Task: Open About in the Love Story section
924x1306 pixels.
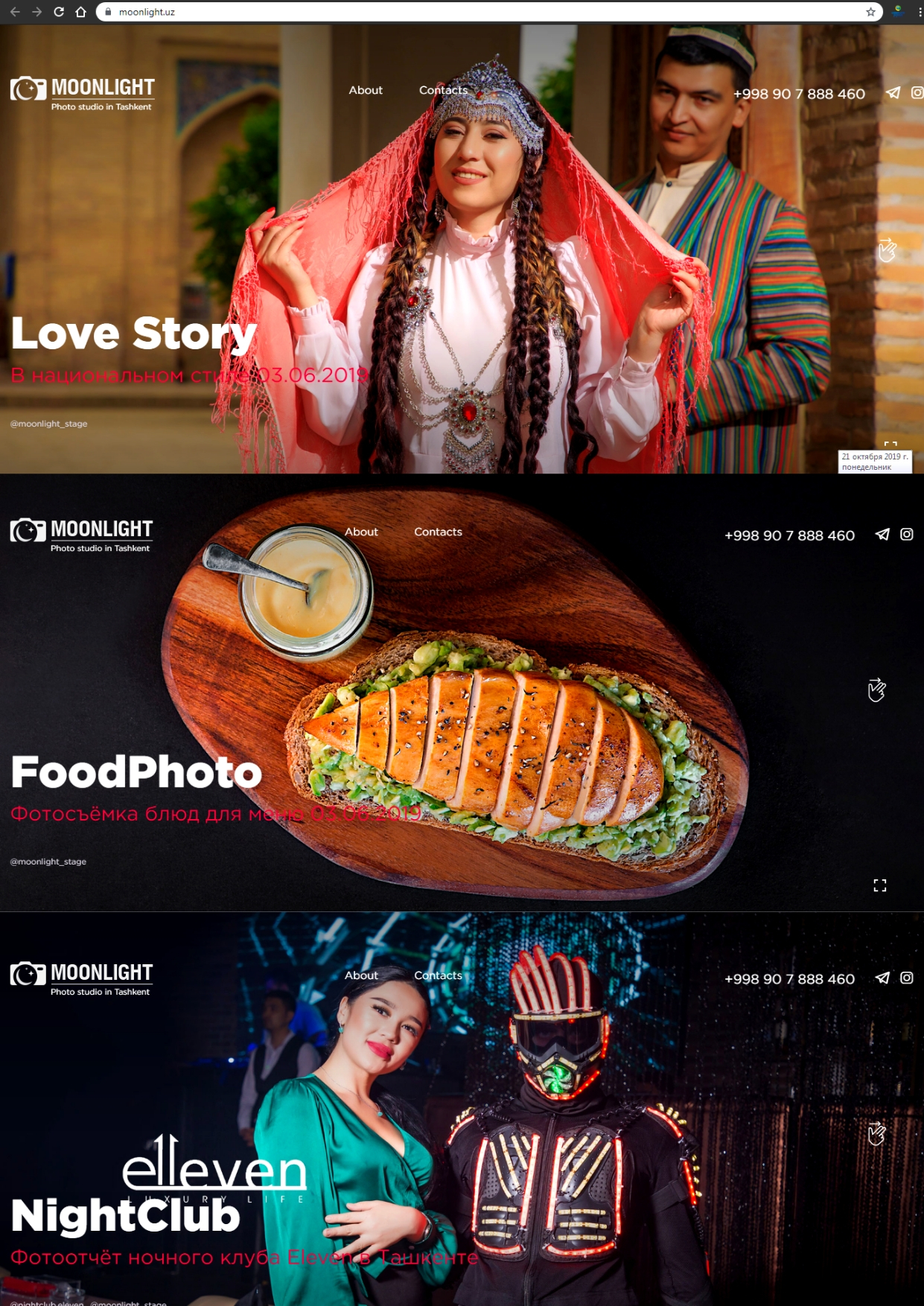Action: point(366,90)
